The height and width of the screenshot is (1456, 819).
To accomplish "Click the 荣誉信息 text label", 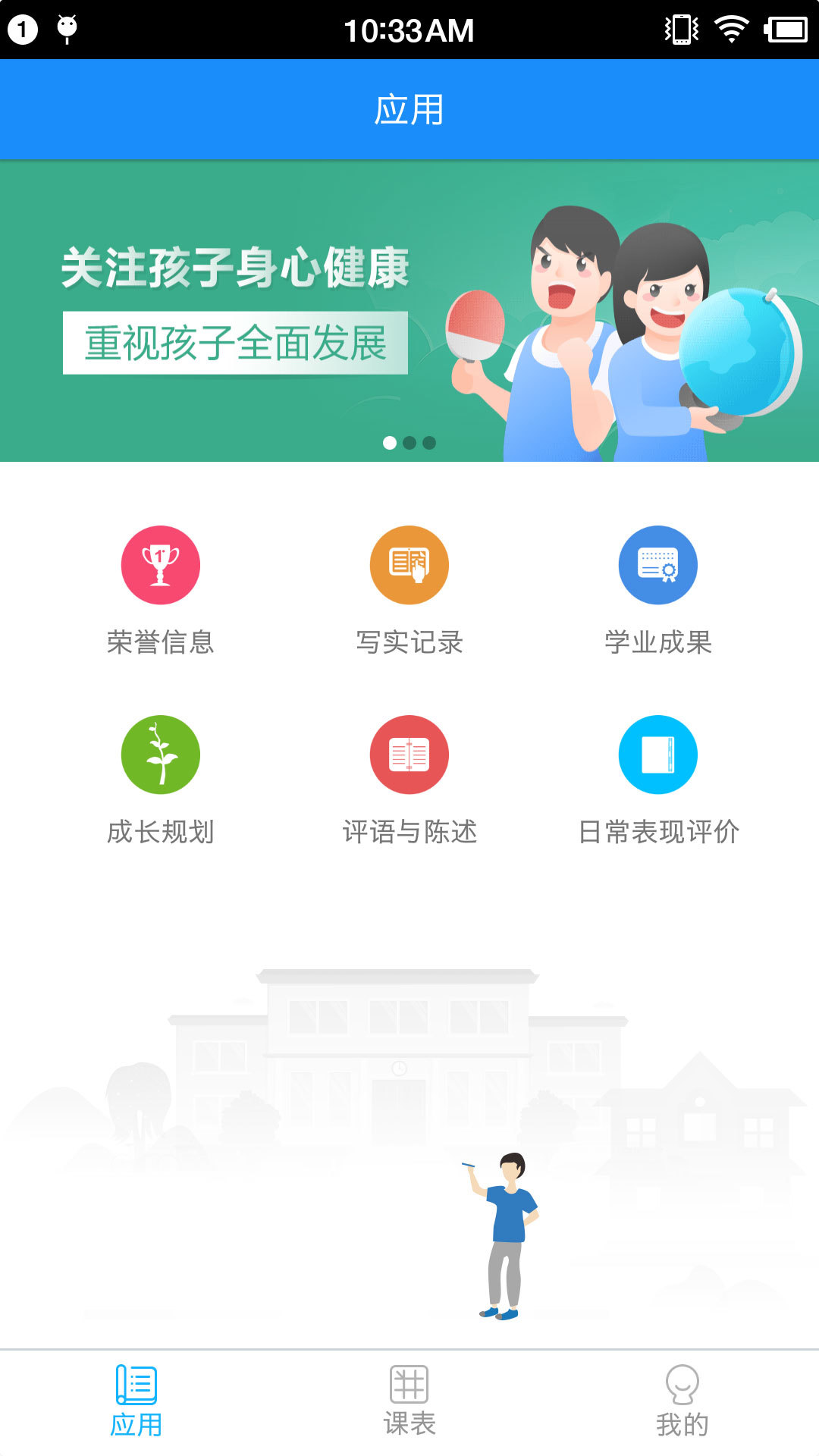I will coord(160,643).
